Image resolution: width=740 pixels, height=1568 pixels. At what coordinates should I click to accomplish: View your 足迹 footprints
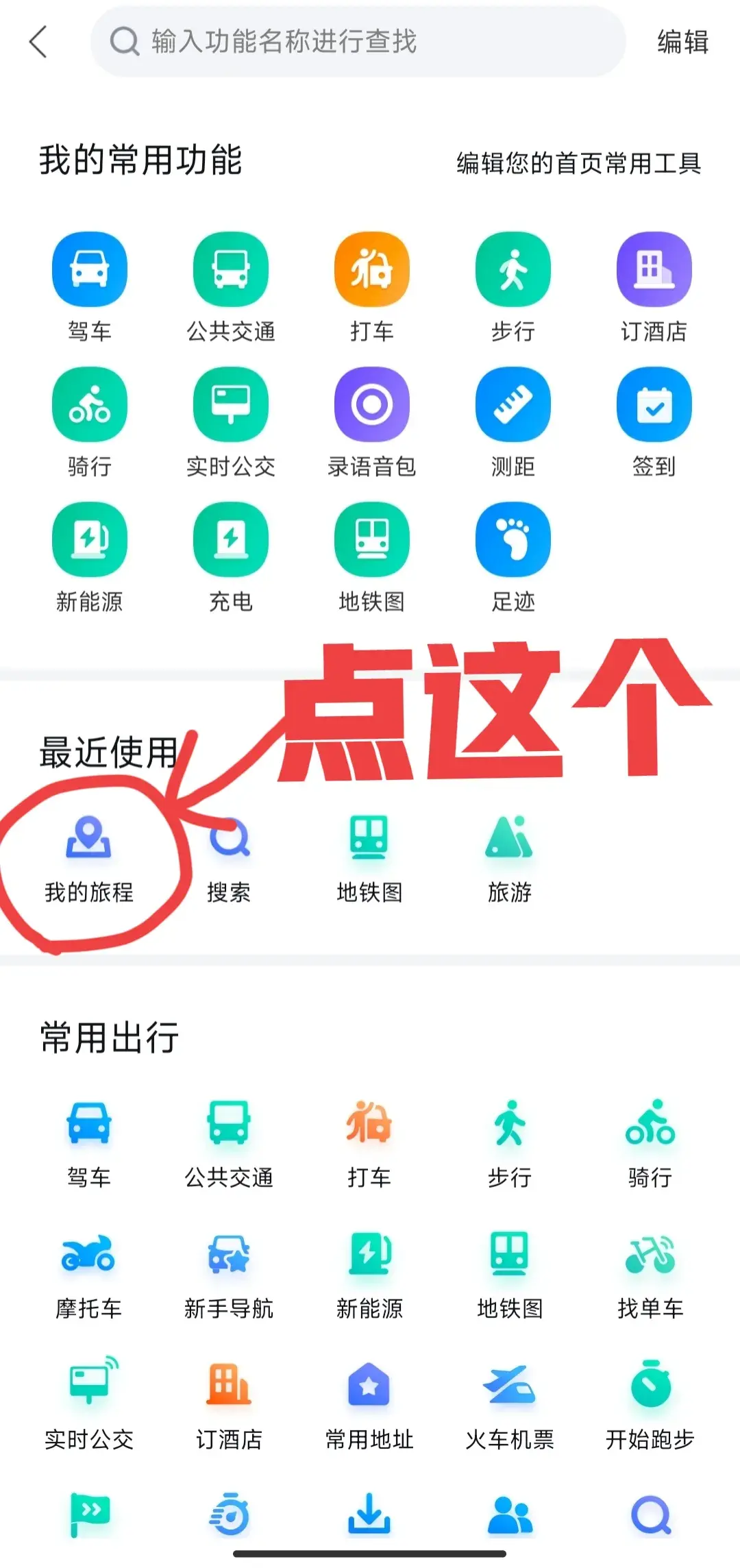pos(513,539)
